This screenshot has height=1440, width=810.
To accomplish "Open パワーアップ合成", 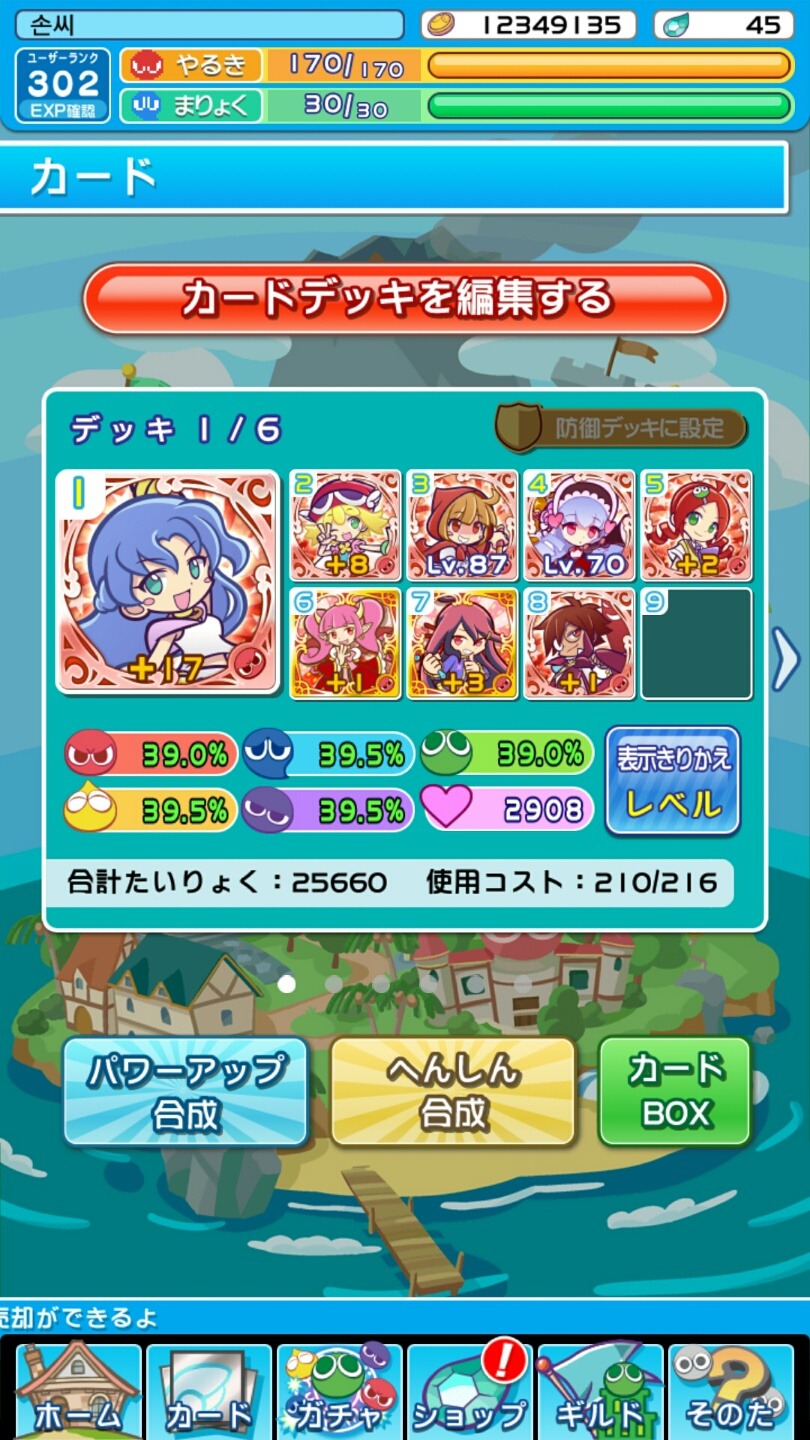I will click(186, 1091).
